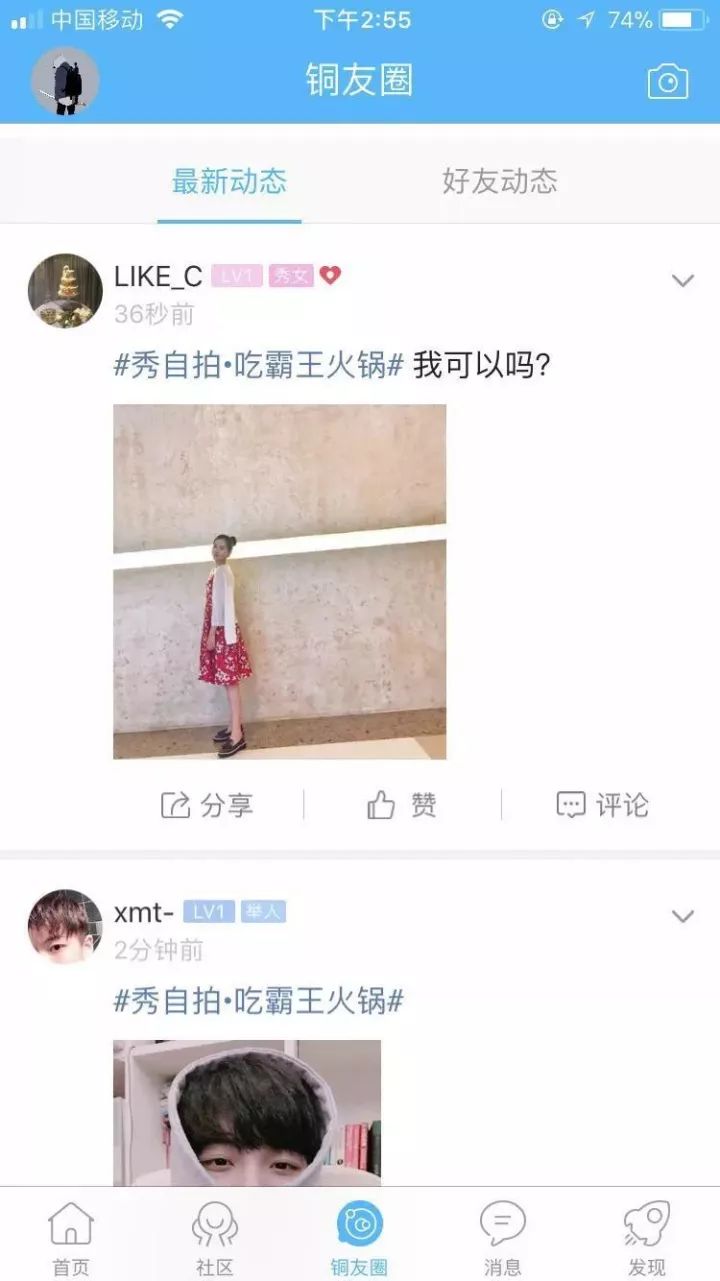Share LIKE_C's post via 分享
Image resolution: width=720 pixels, height=1281 pixels.
207,805
